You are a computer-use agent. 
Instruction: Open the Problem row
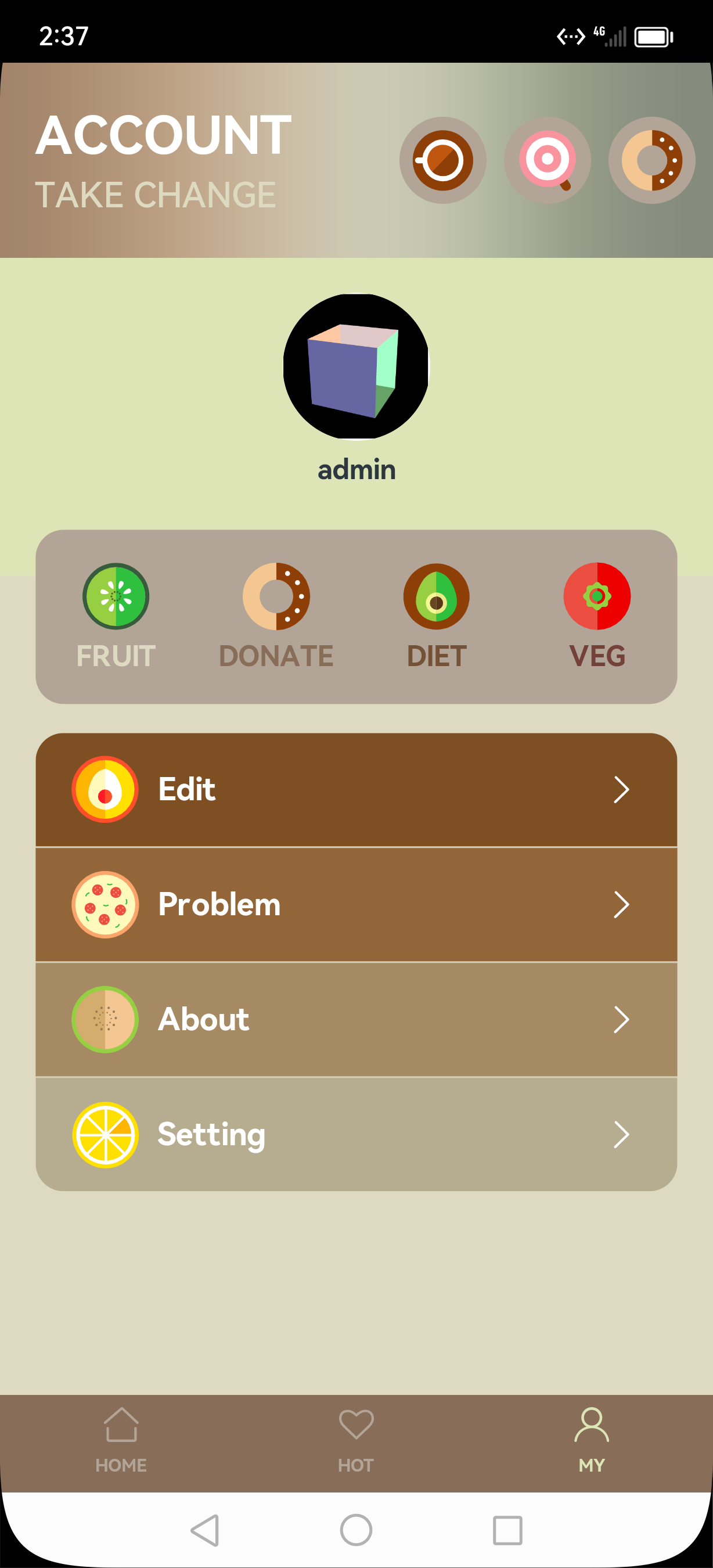click(356, 905)
